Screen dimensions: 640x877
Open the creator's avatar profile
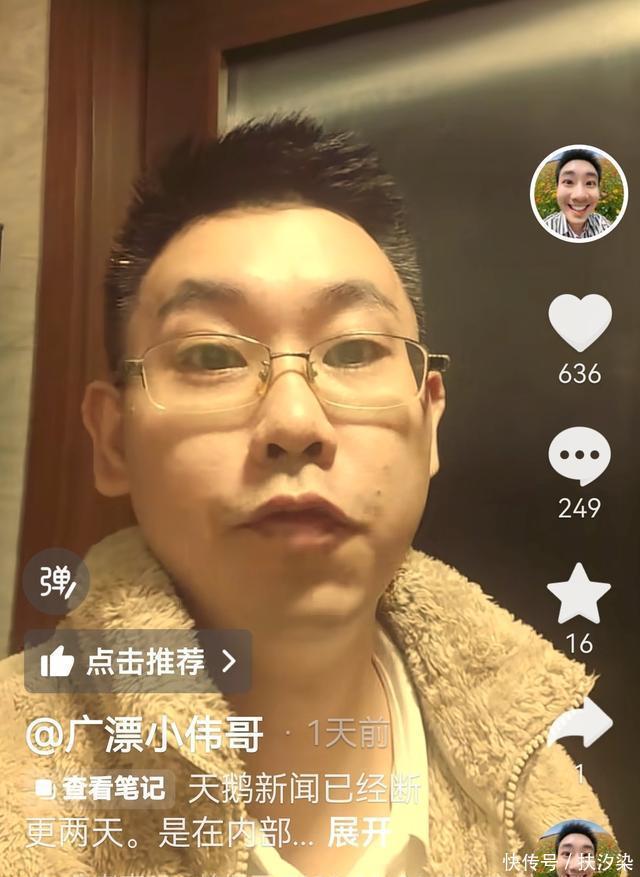click(x=578, y=193)
